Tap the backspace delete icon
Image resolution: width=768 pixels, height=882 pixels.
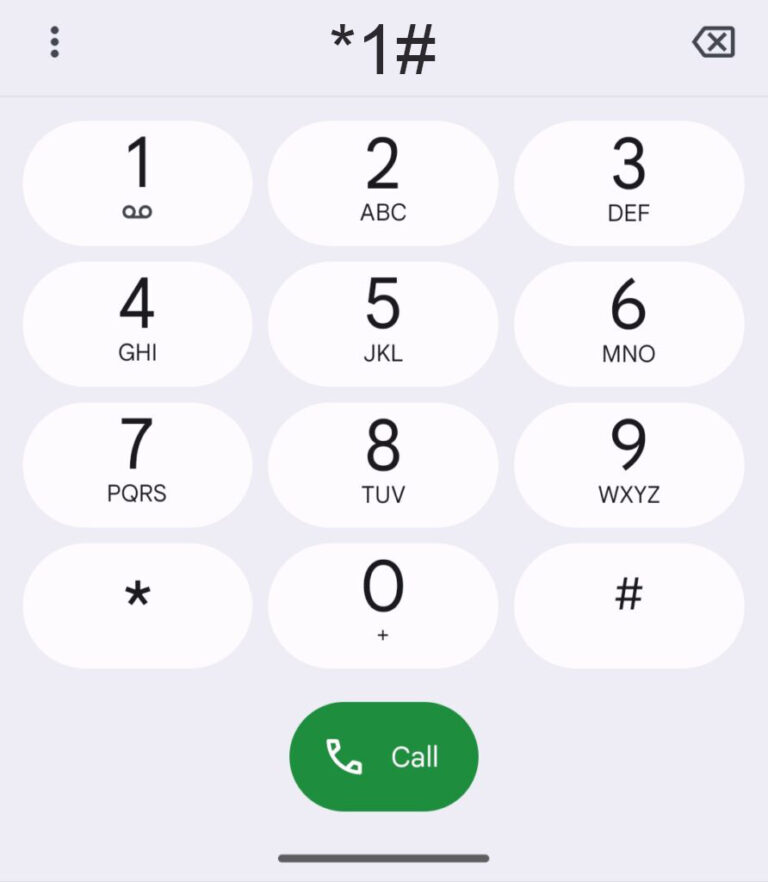(713, 44)
